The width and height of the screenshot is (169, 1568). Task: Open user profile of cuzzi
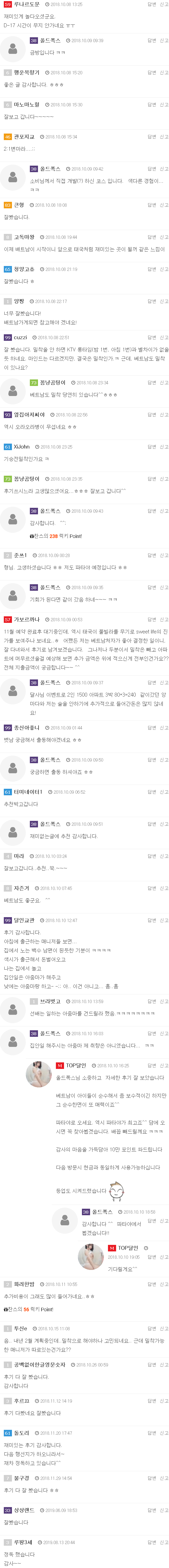click(20, 337)
